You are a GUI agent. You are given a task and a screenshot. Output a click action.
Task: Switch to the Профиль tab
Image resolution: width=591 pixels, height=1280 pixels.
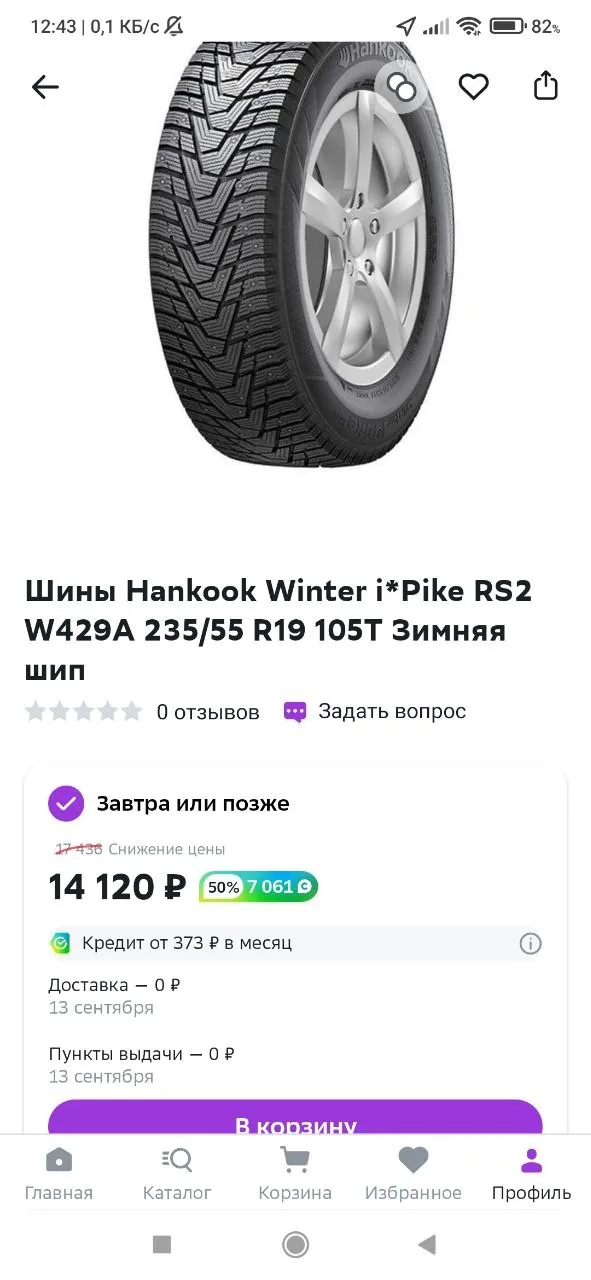[532, 1174]
